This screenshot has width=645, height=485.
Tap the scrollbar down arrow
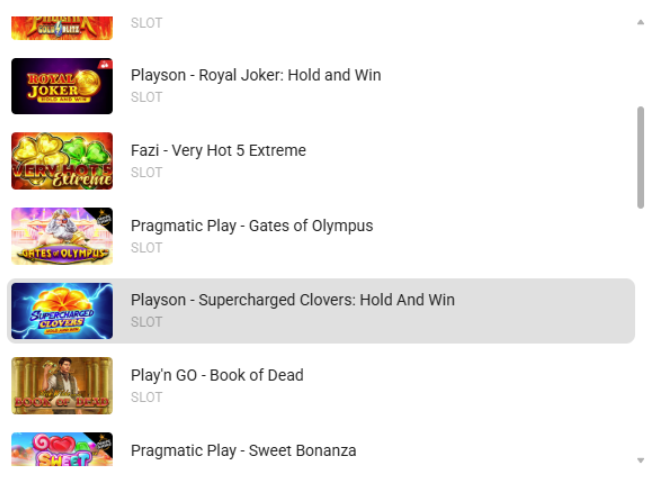[x=640, y=461]
